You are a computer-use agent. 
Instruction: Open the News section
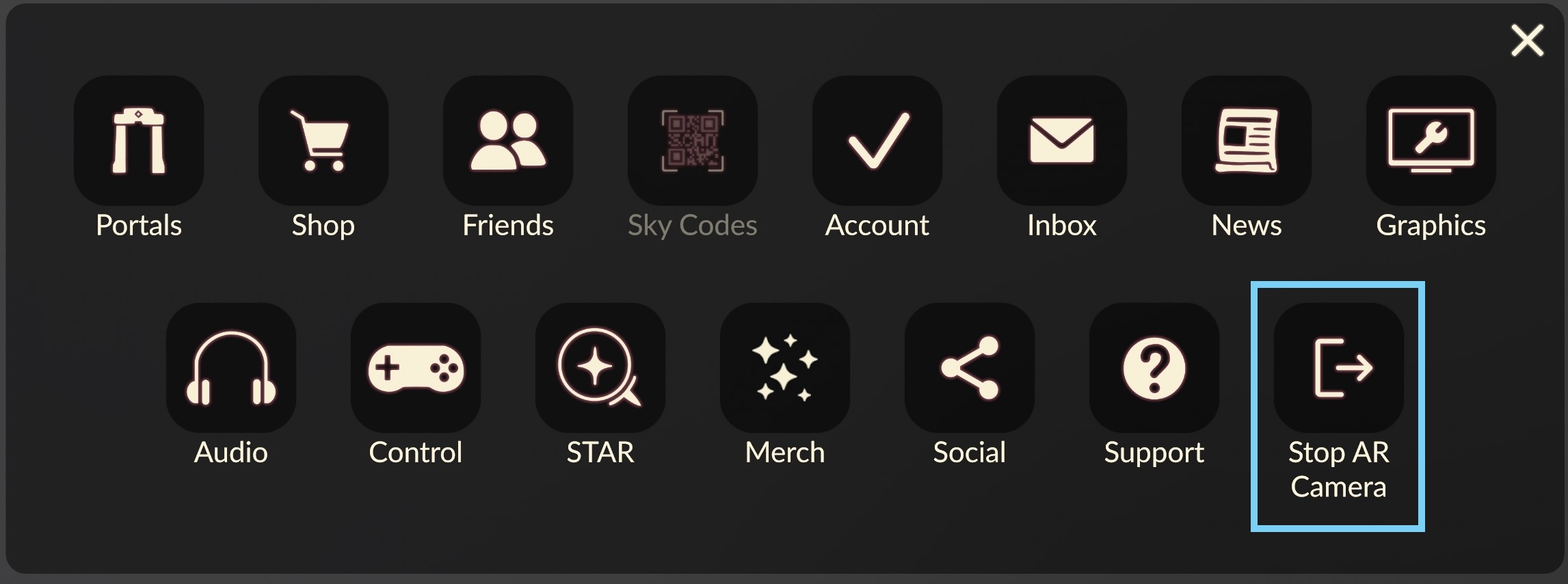coord(1246,141)
